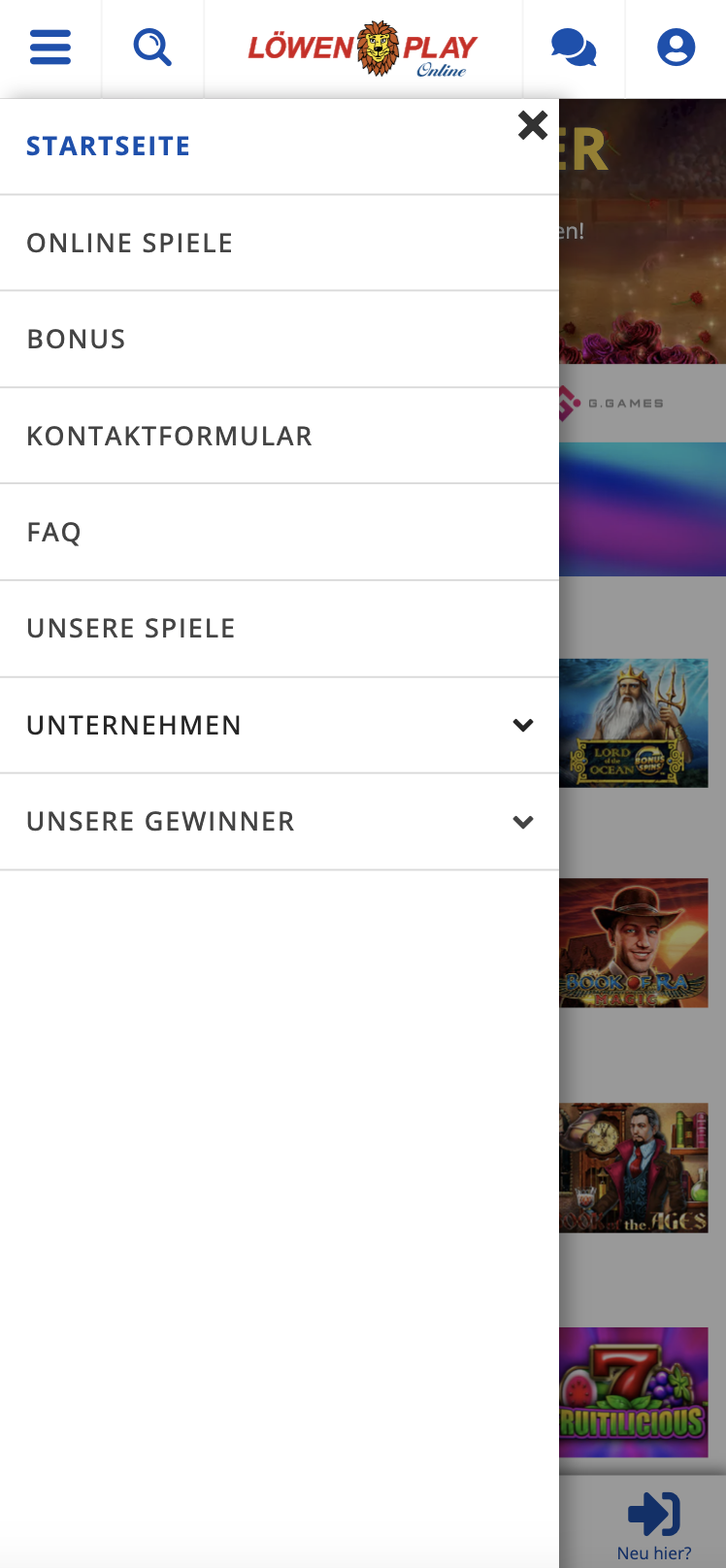The height and width of the screenshot is (1568, 726).
Task: Tap the hamburger menu icon
Action: pyautogui.click(x=50, y=47)
